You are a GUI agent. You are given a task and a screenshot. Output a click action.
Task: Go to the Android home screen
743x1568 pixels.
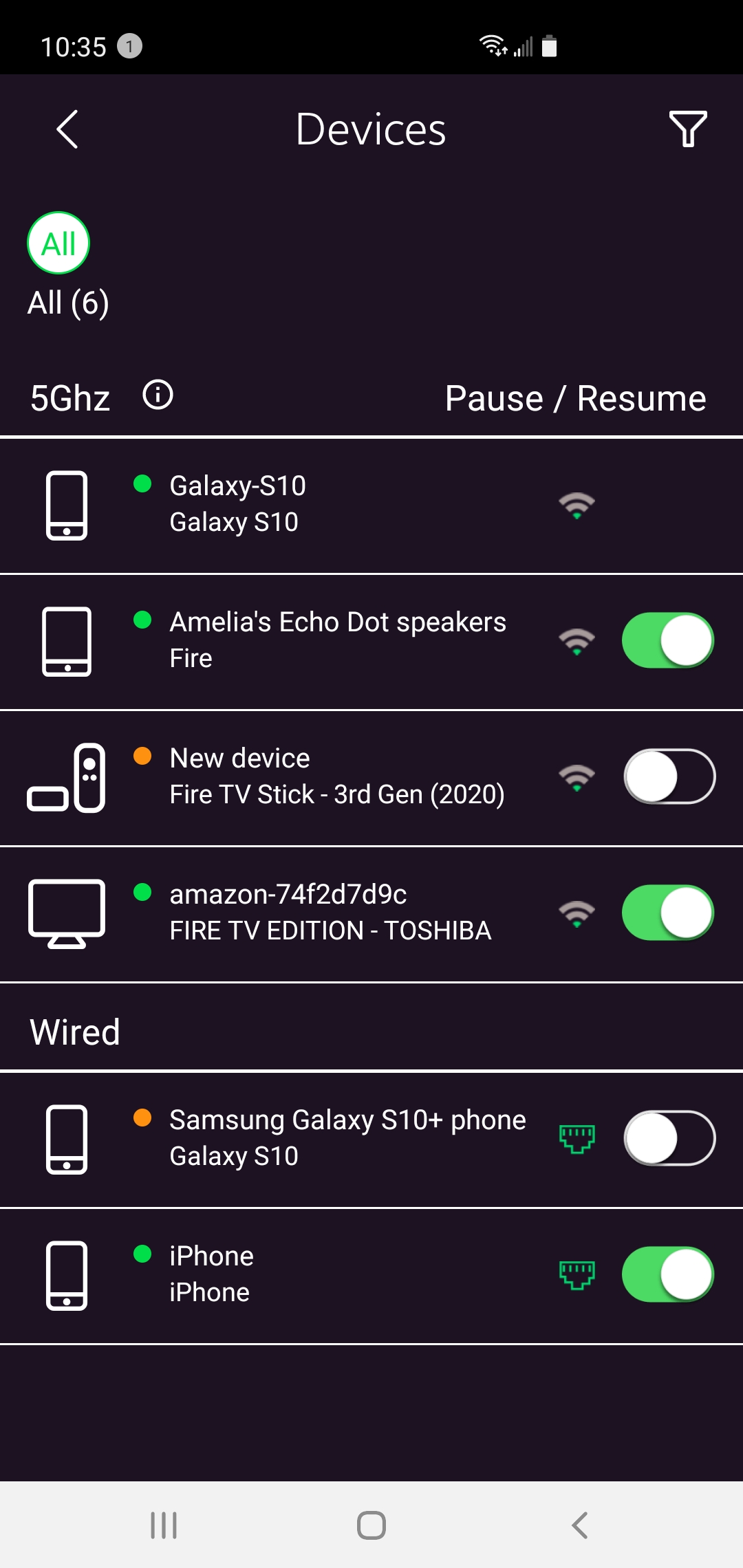coord(371,1525)
